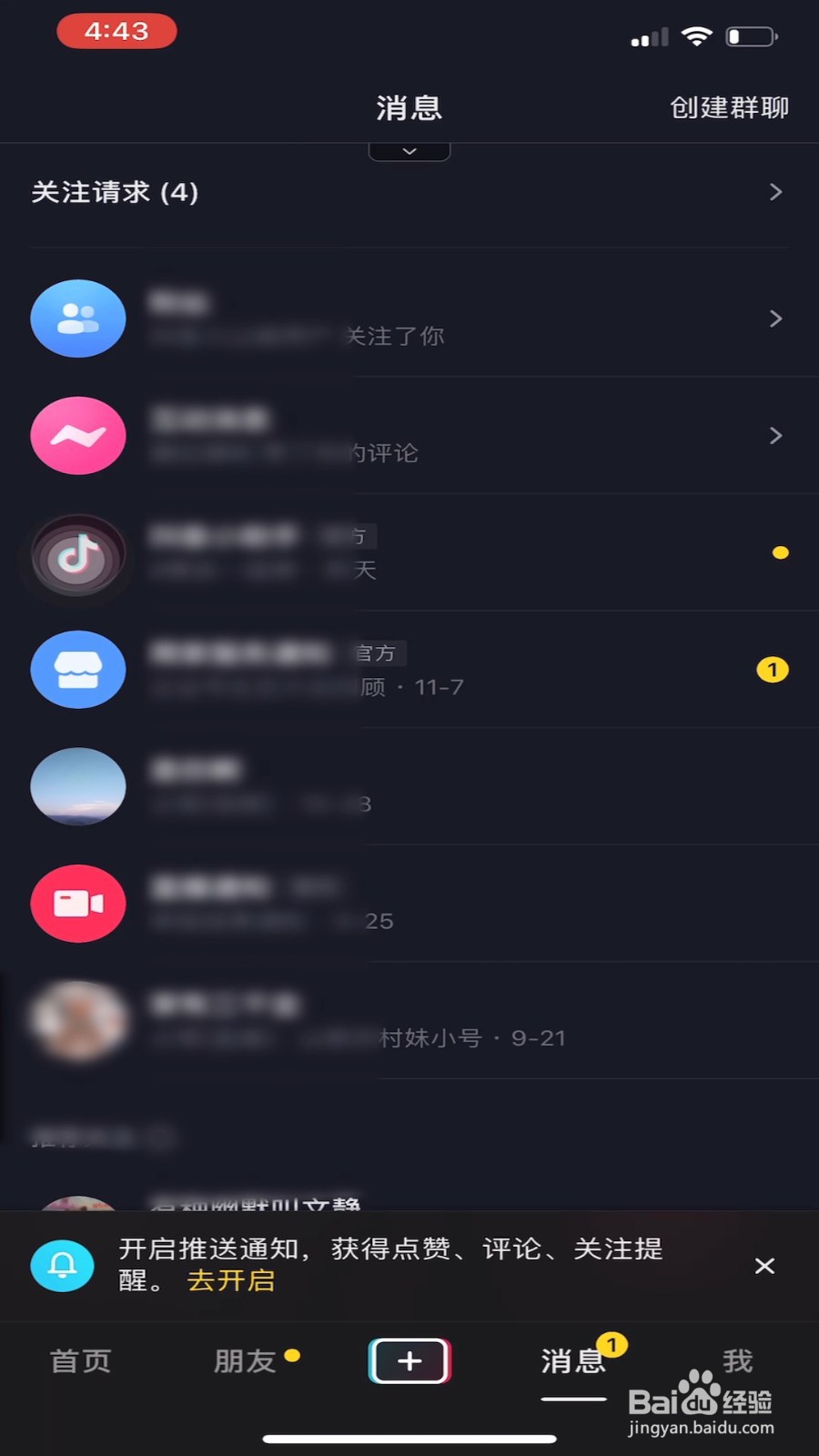Tap the unread red dot on the Douyin chat
This screenshot has height=1456, width=819.
[x=781, y=552]
